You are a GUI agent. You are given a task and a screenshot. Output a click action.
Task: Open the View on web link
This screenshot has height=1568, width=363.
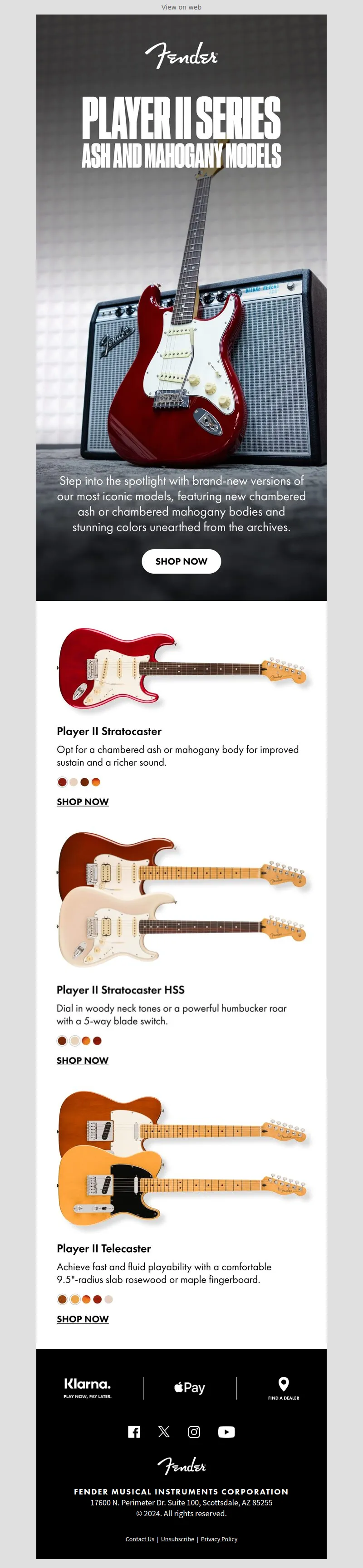[181, 7]
